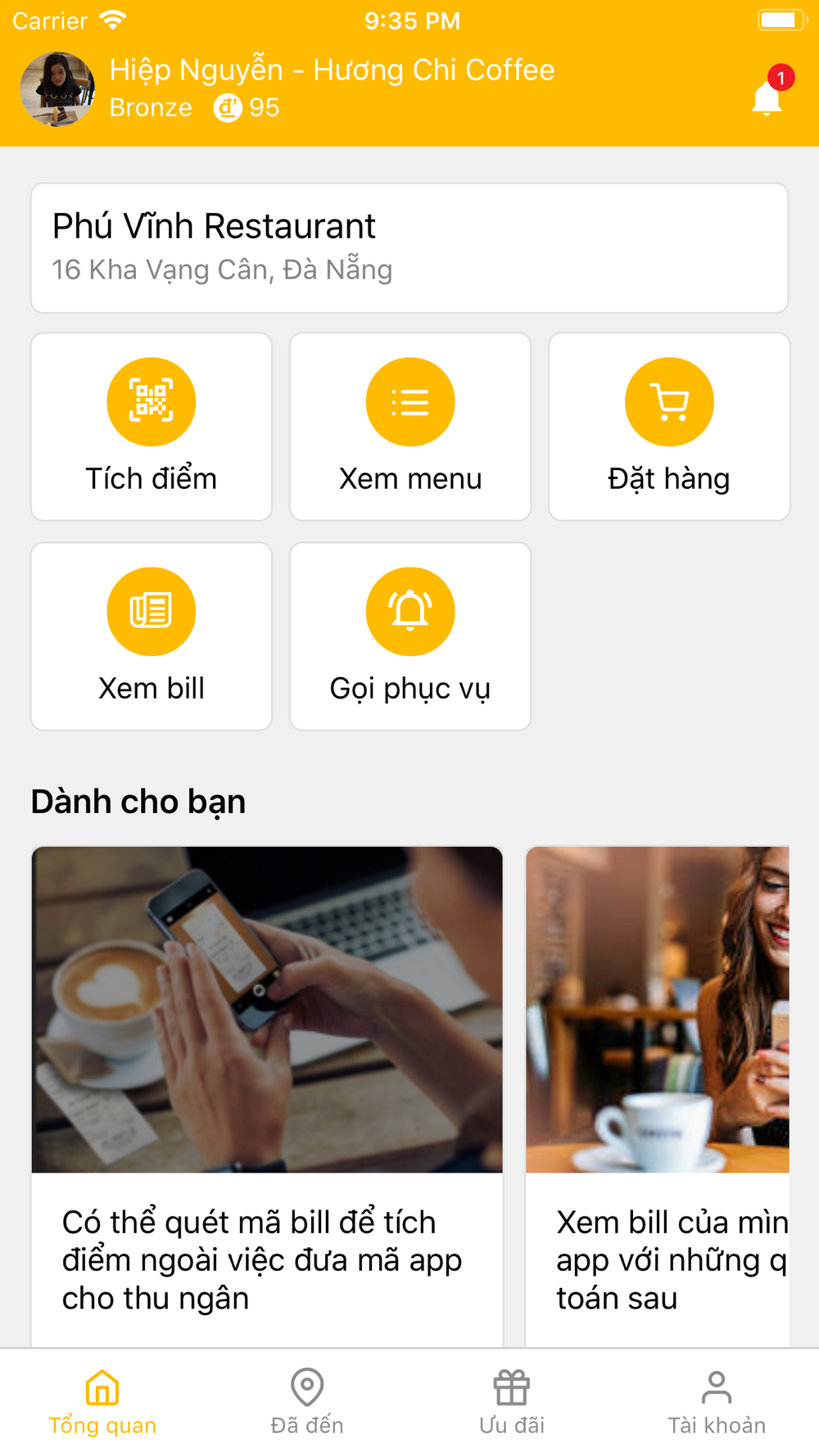
Task: Choose Đặt hàng to order
Action: pos(669,427)
